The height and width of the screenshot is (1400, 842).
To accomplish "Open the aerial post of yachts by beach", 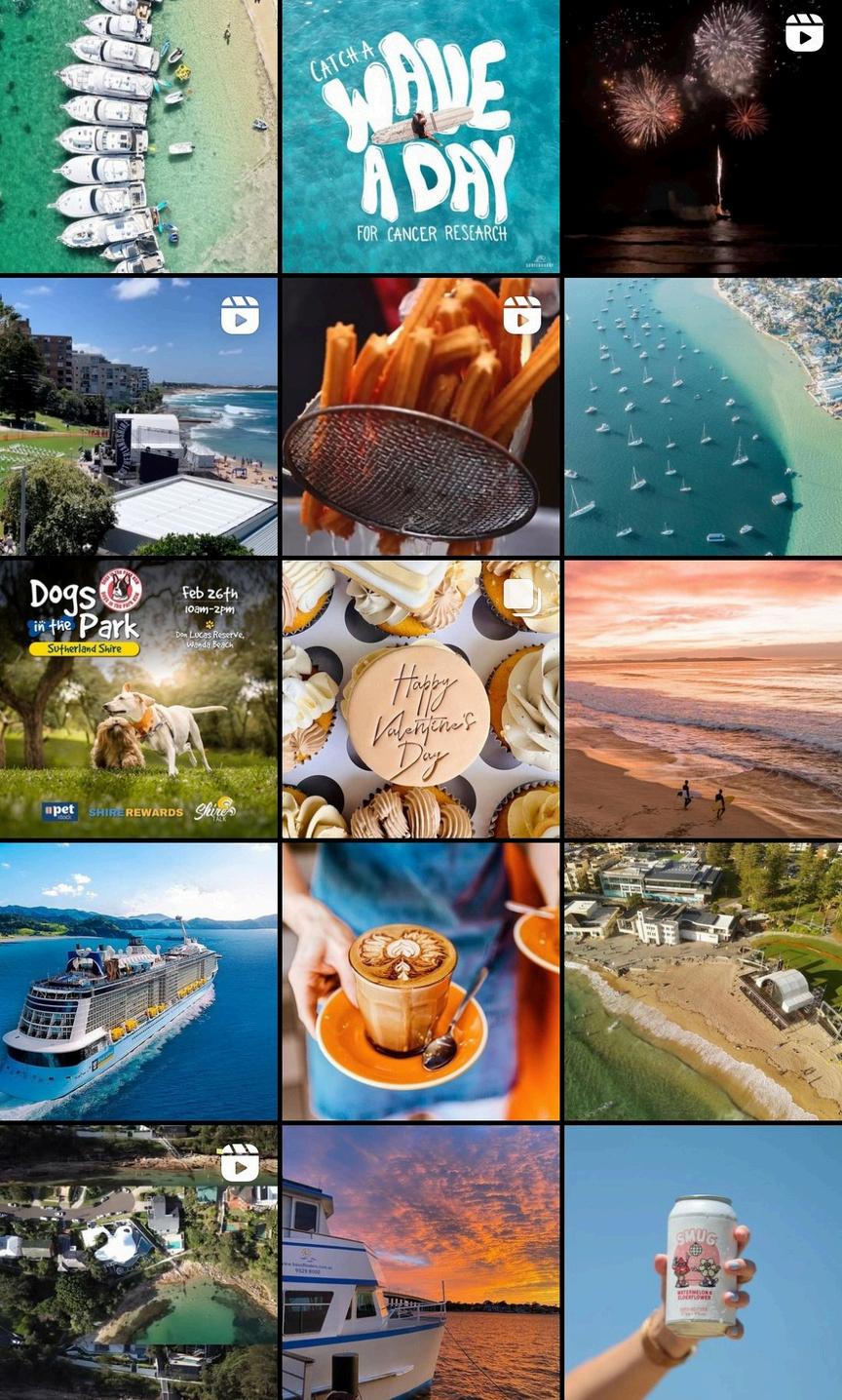I will pyautogui.click(x=138, y=136).
